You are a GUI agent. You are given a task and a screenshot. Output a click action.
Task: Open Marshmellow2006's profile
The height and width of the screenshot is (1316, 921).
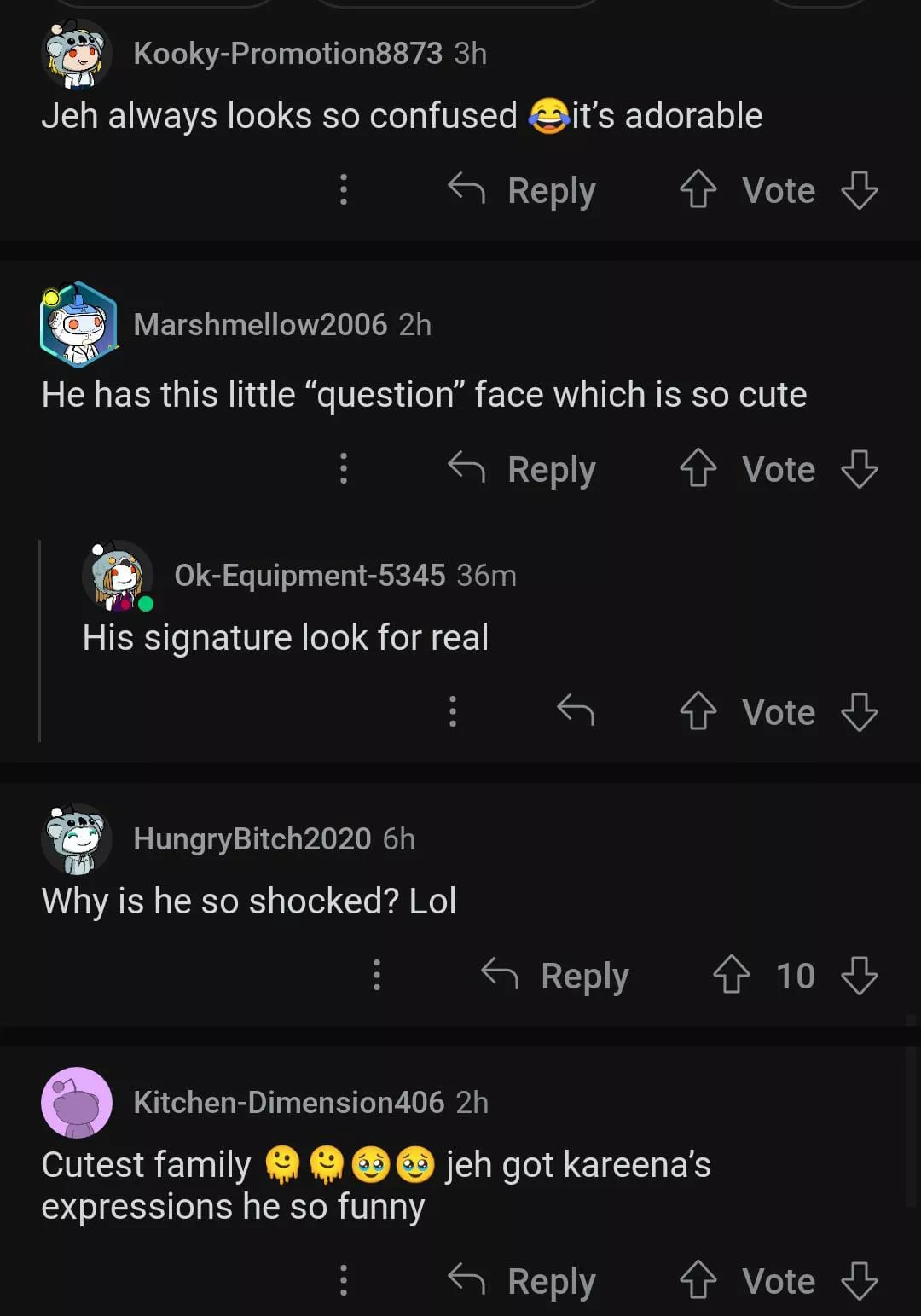[260, 325]
